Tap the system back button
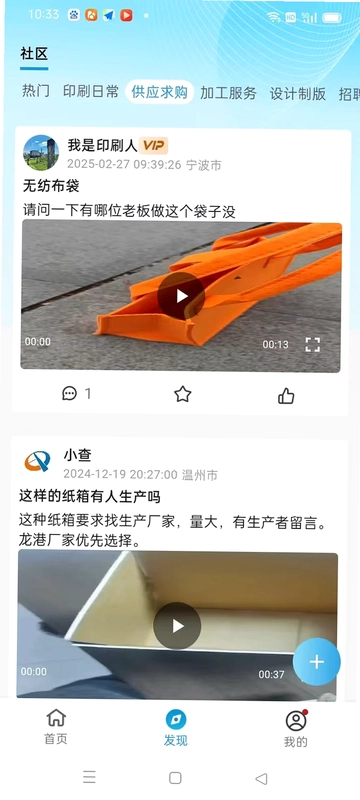The width and height of the screenshot is (360, 800). (261, 779)
